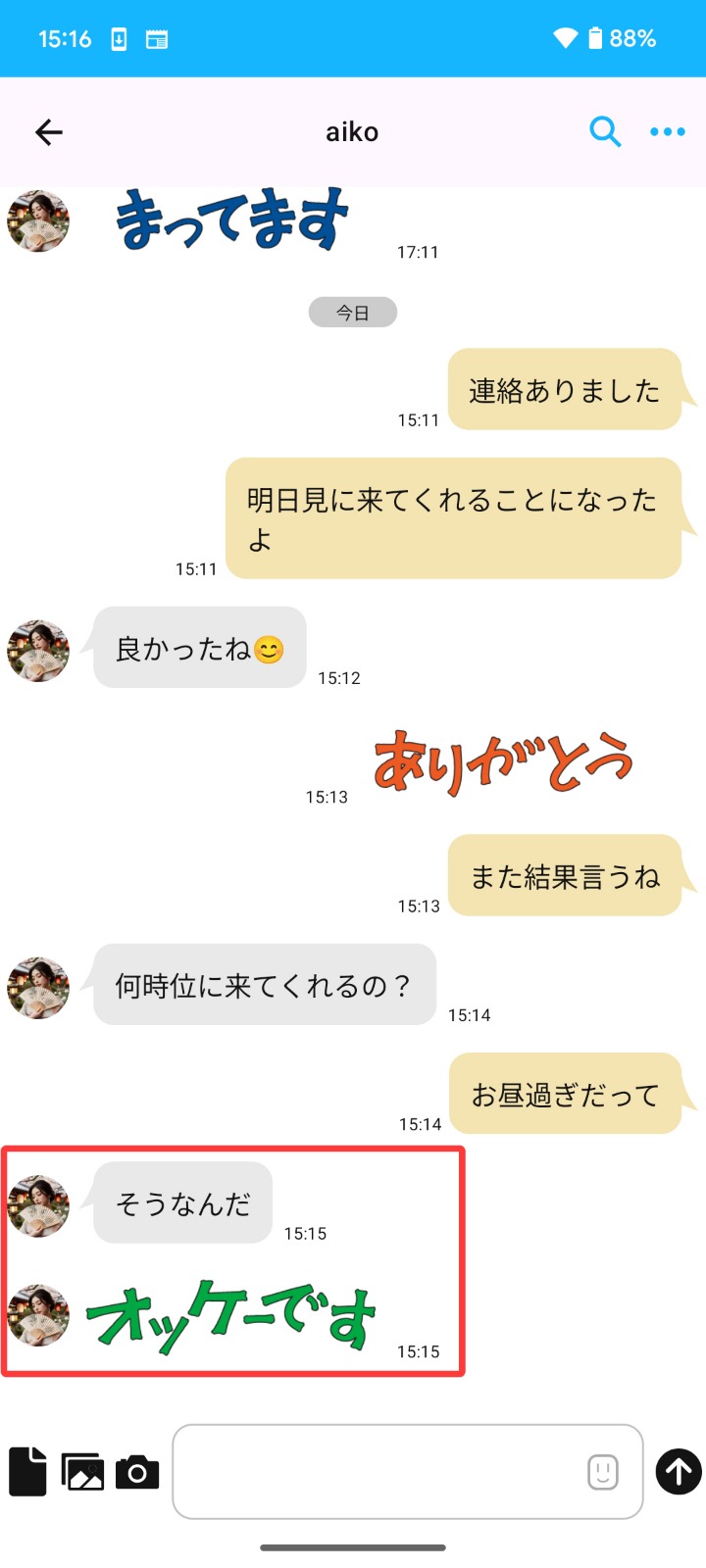Open the camera to take photo
Viewport: 706px width, 1568px height.
137,1471
